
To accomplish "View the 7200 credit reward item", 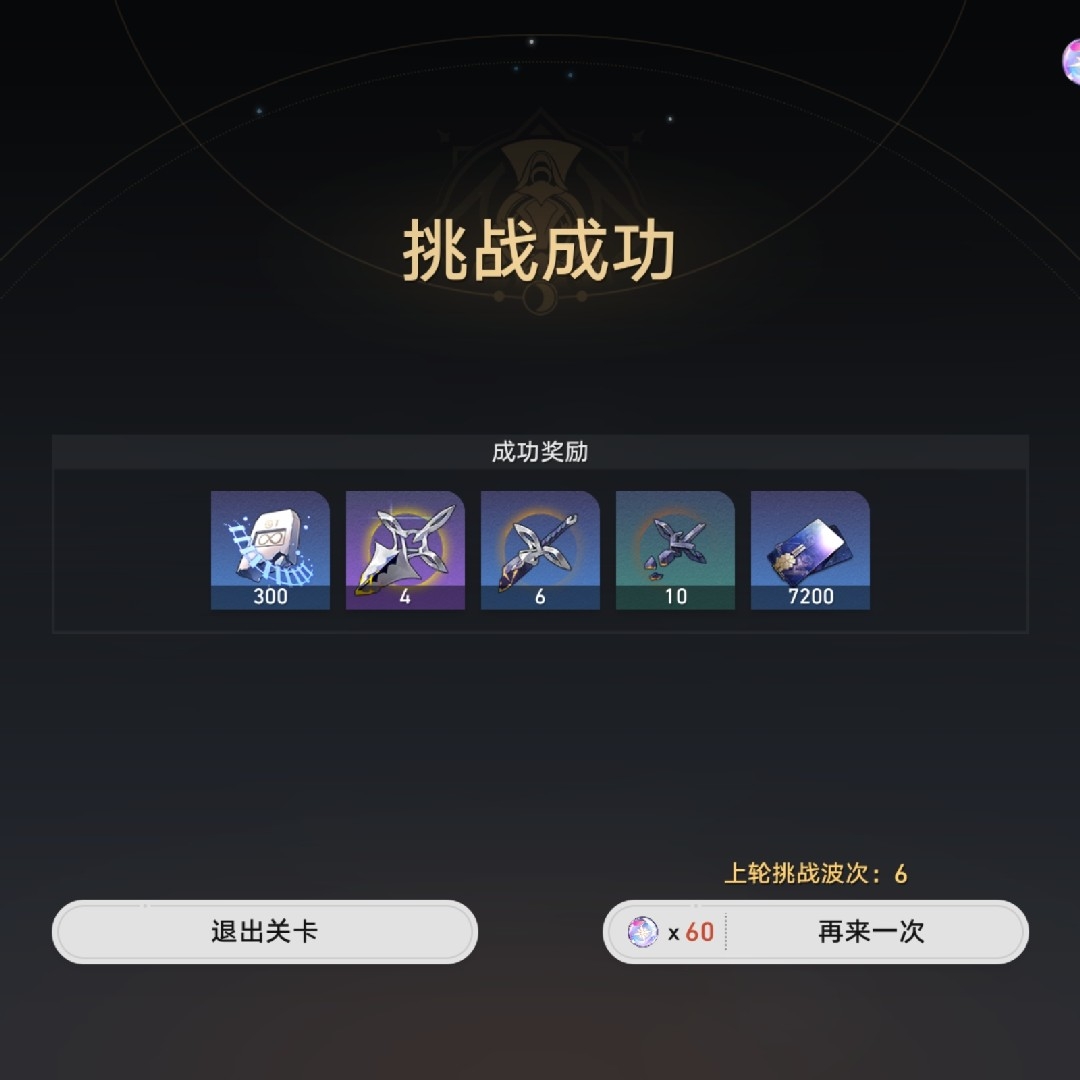I will (x=810, y=548).
